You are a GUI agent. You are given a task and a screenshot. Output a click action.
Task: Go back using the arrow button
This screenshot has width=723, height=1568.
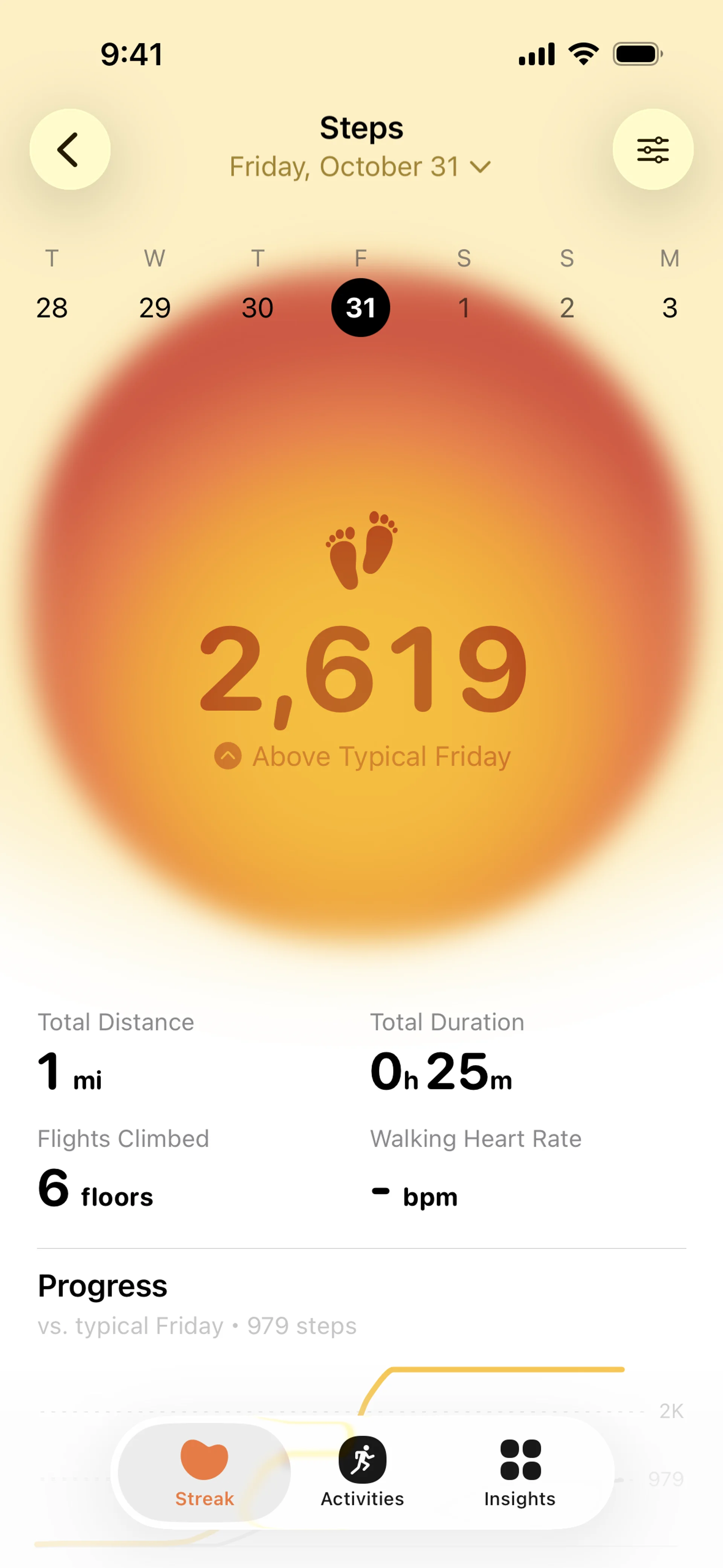[69, 149]
